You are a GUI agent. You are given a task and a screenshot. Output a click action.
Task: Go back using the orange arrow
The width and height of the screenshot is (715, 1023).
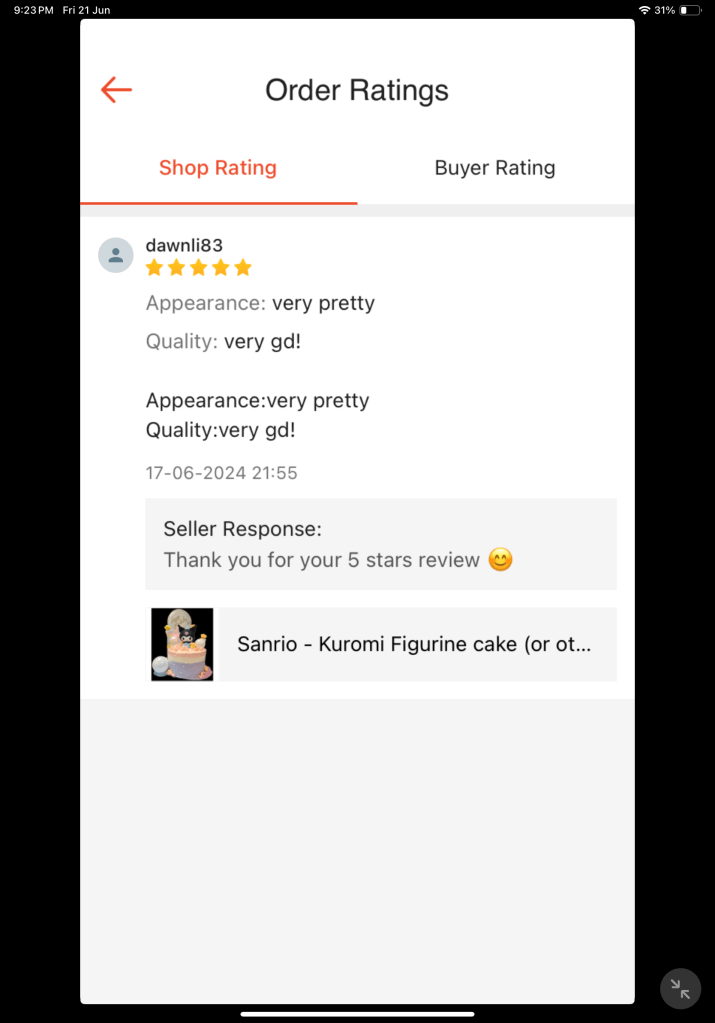(x=116, y=90)
